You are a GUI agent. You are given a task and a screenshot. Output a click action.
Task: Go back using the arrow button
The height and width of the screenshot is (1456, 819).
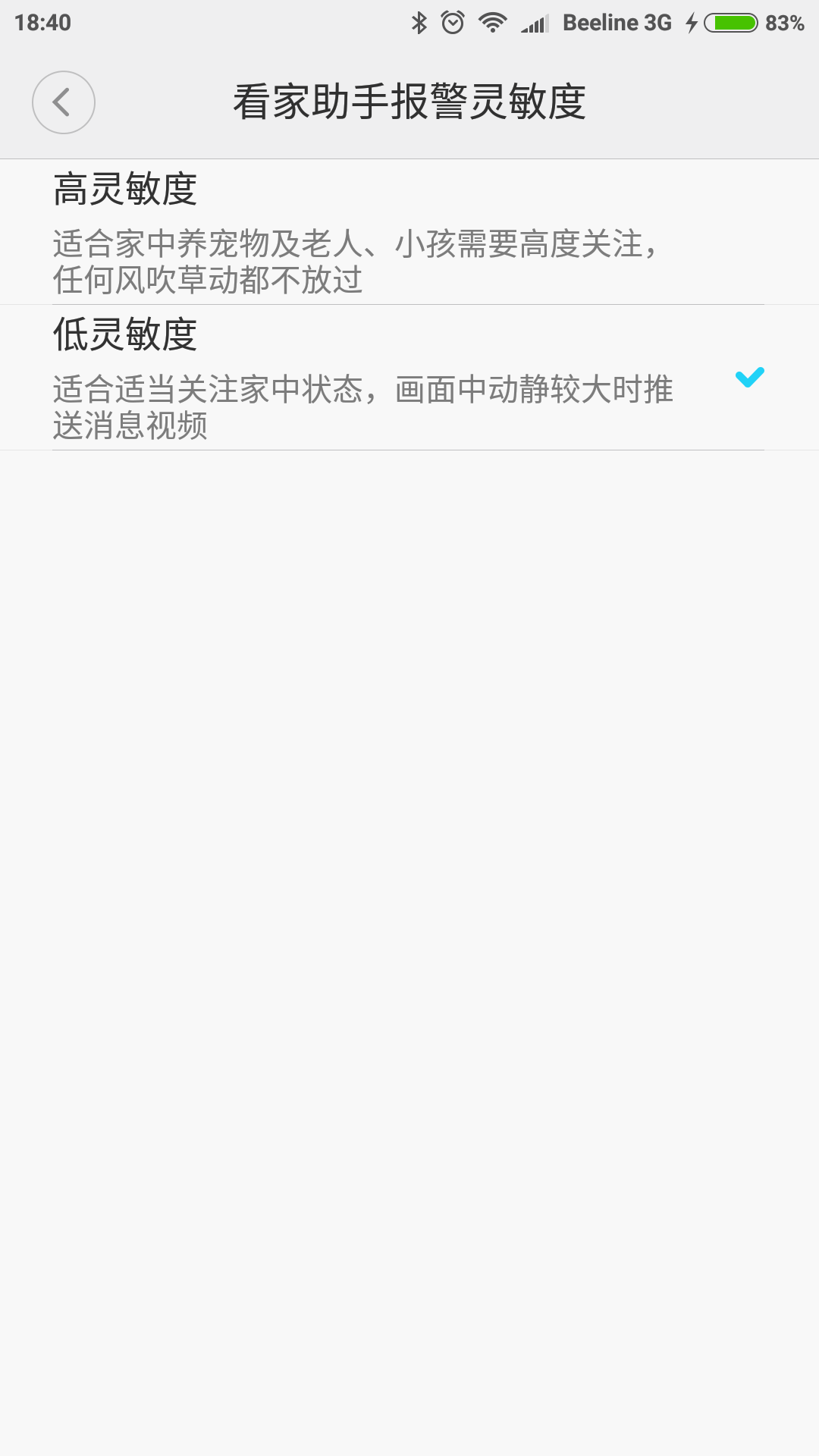point(64,102)
